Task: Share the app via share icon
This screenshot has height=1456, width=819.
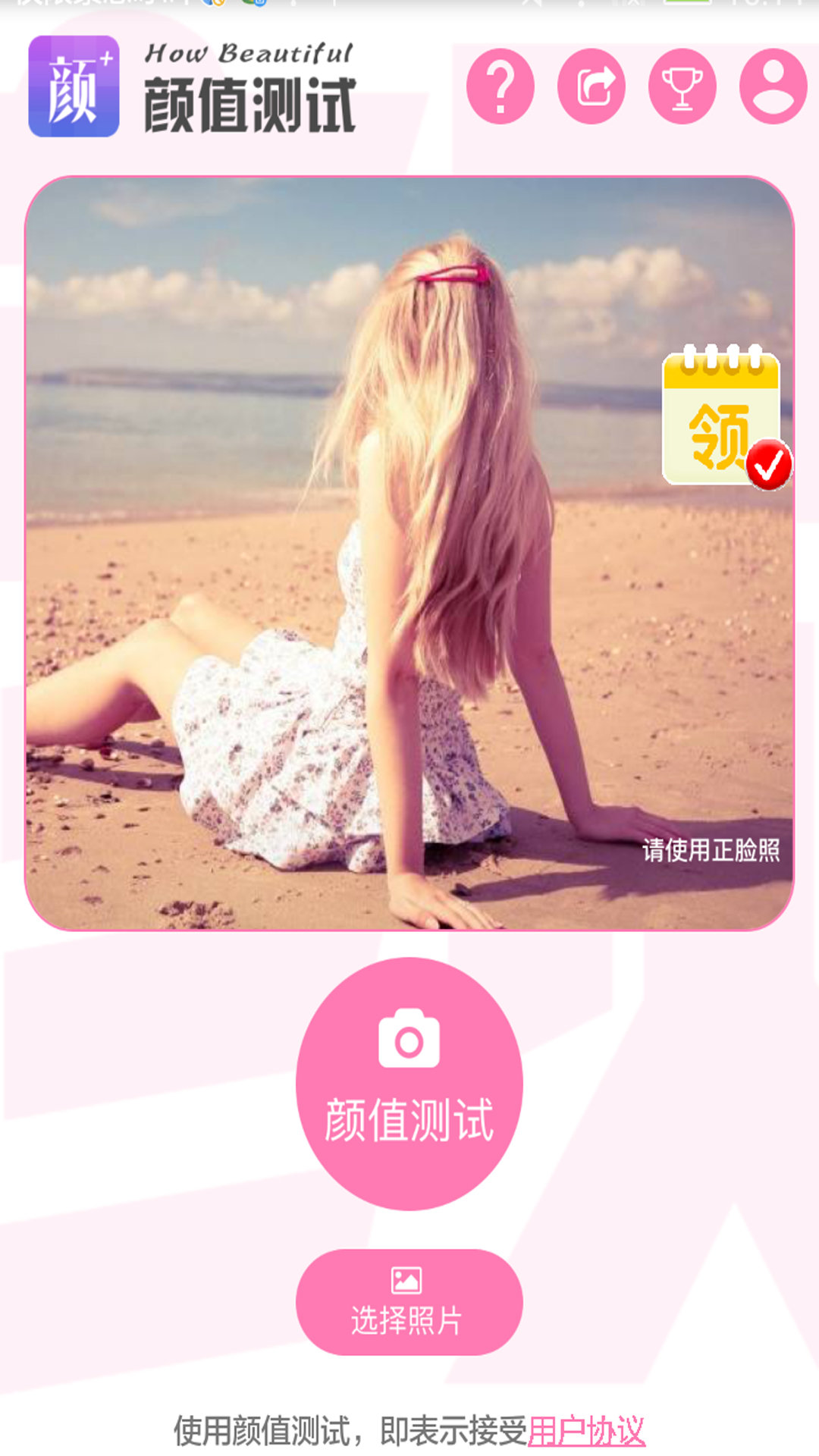Action: coord(591,86)
